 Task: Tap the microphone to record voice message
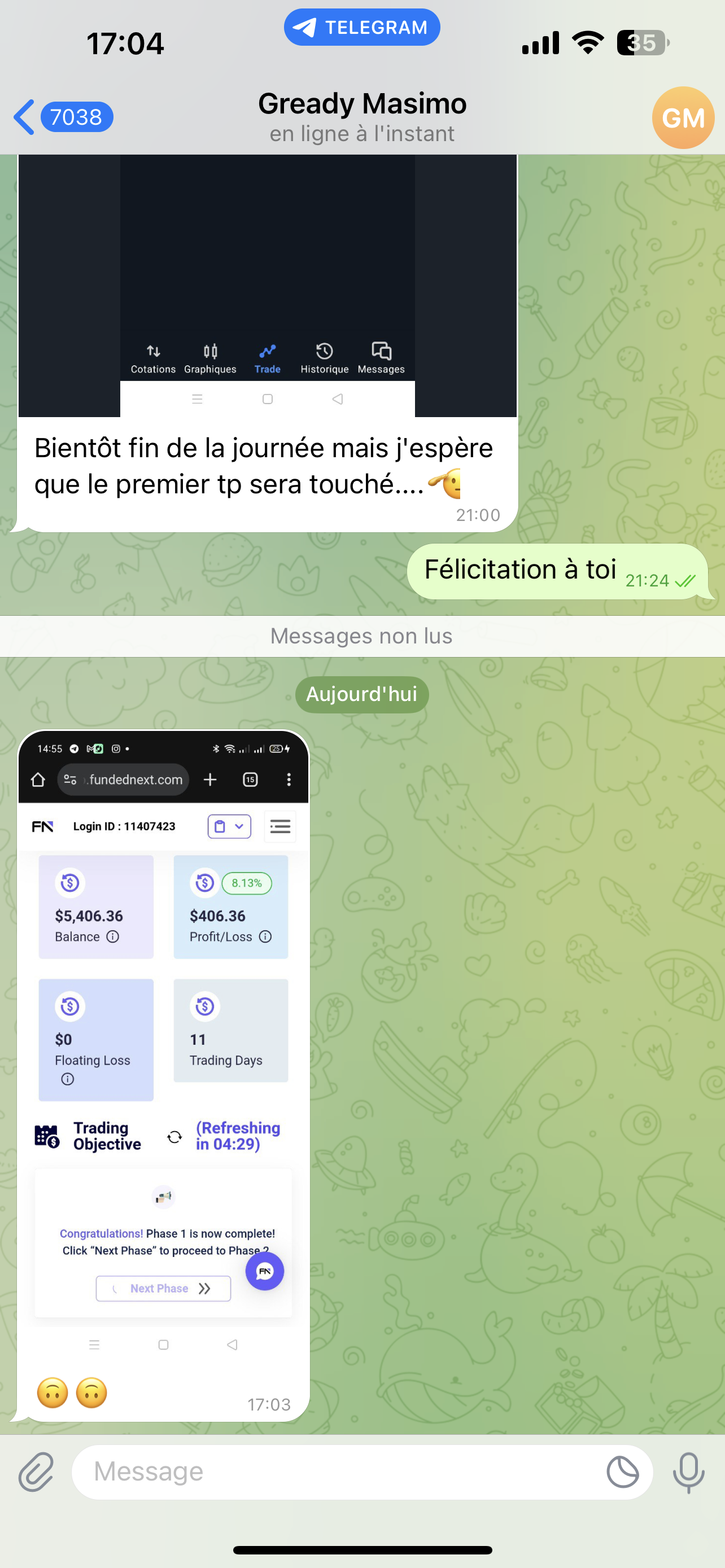pos(688,1472)
